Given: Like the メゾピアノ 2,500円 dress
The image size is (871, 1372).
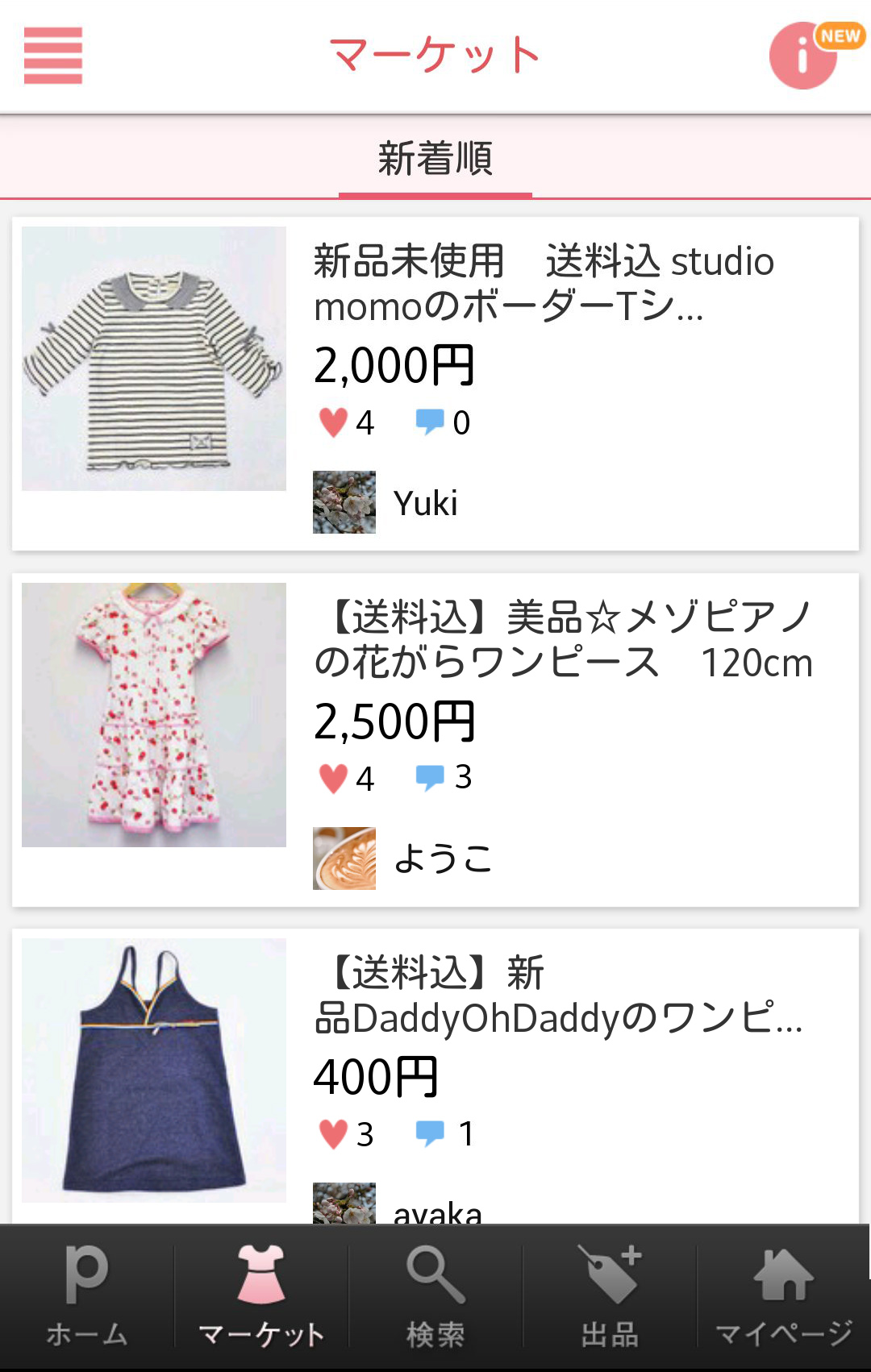Looking at the screenshot, I should click(x=334, y=779).
